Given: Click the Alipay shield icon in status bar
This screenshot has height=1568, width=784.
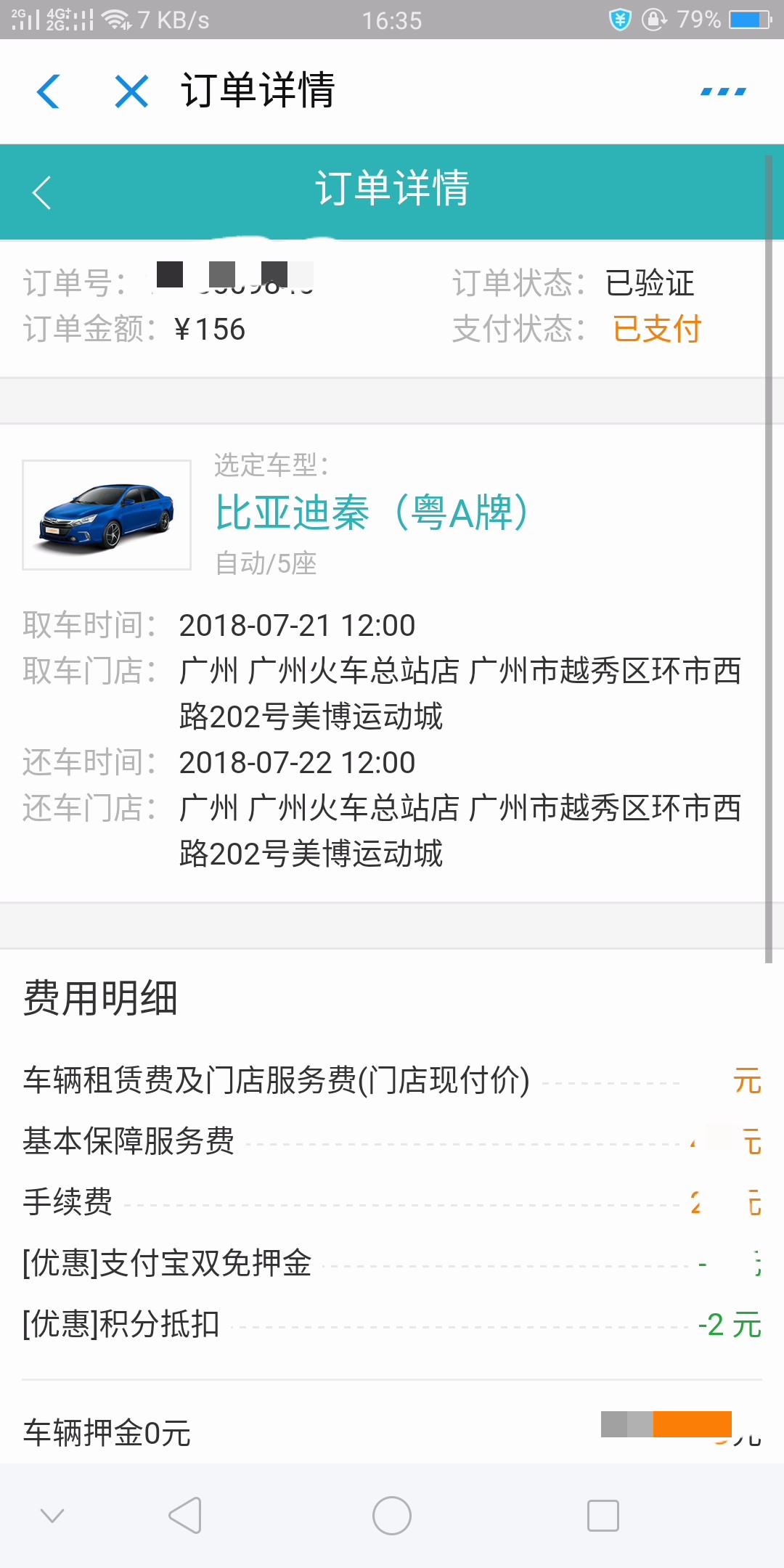Looking at the screenshot, I should point(621,20).
